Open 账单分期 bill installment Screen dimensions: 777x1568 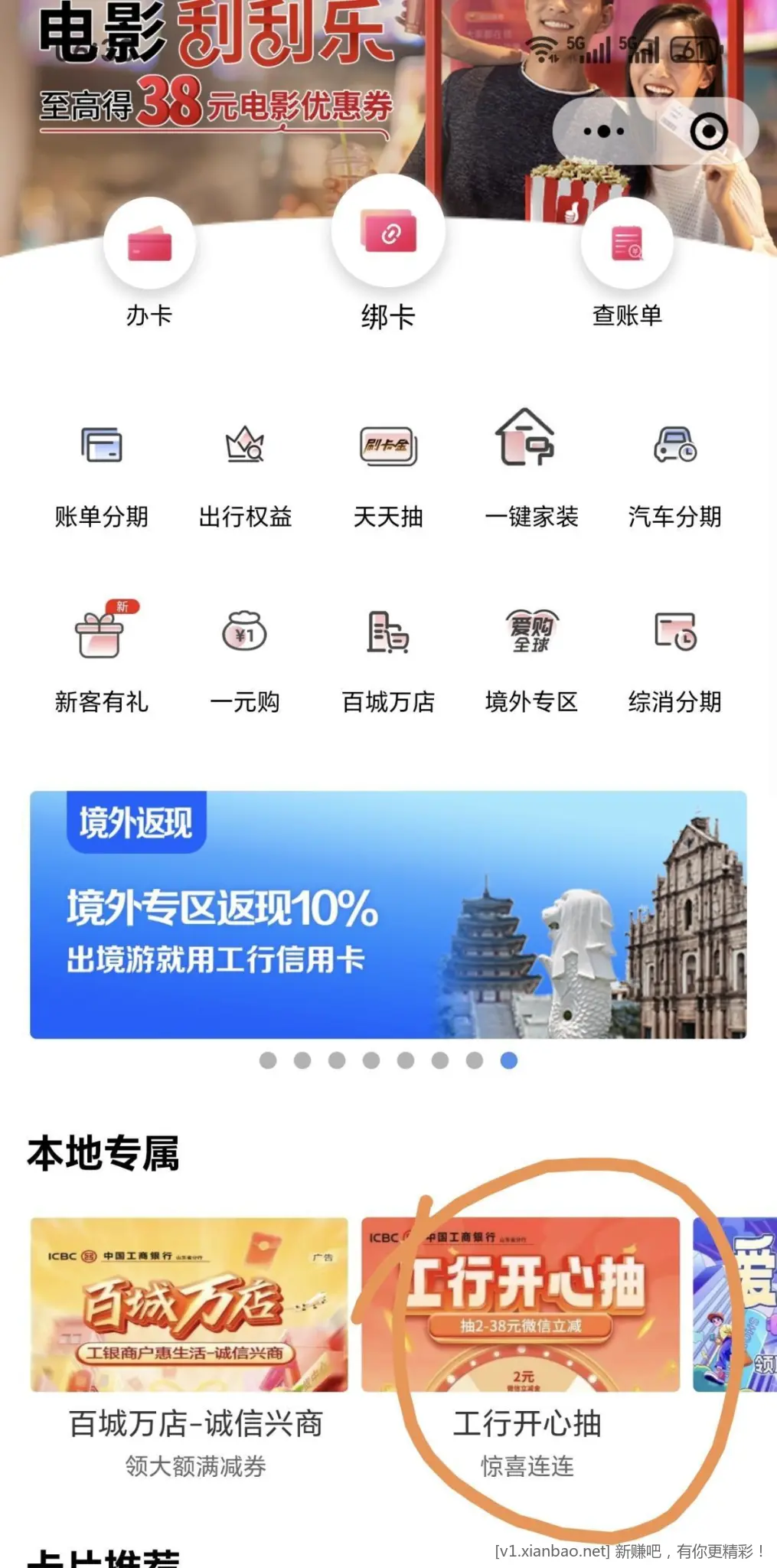coord(102,471)
